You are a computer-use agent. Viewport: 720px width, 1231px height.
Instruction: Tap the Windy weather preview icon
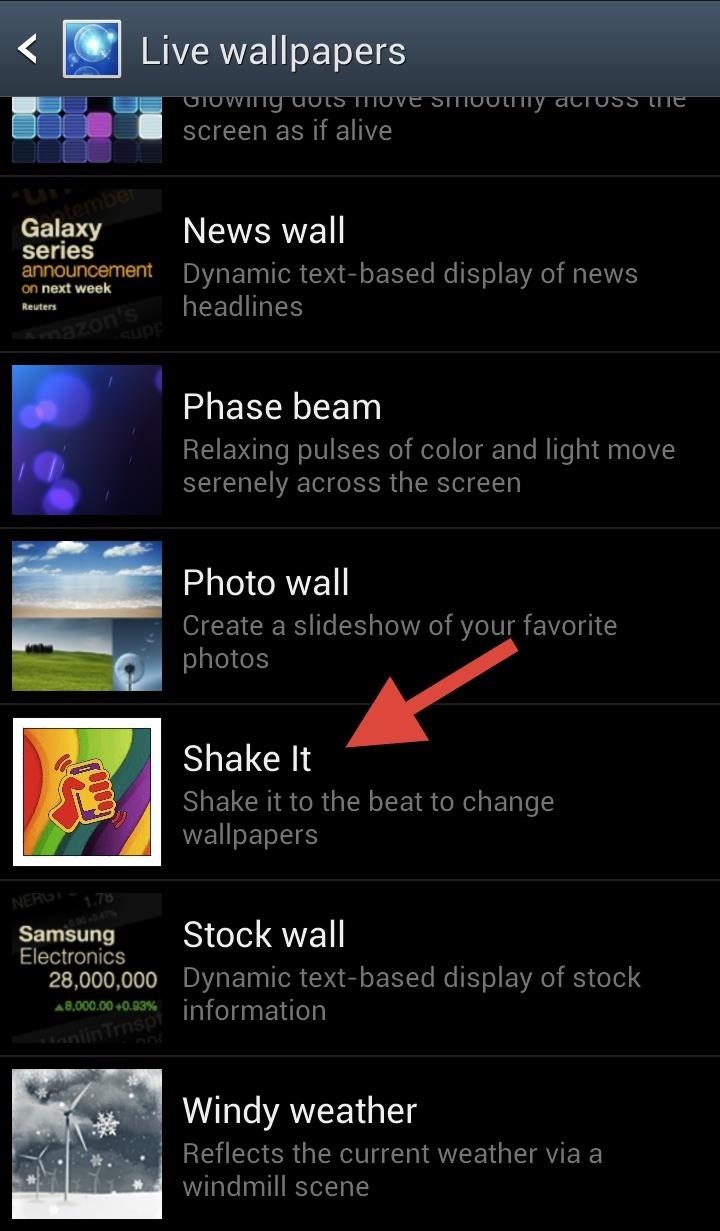86,1143
